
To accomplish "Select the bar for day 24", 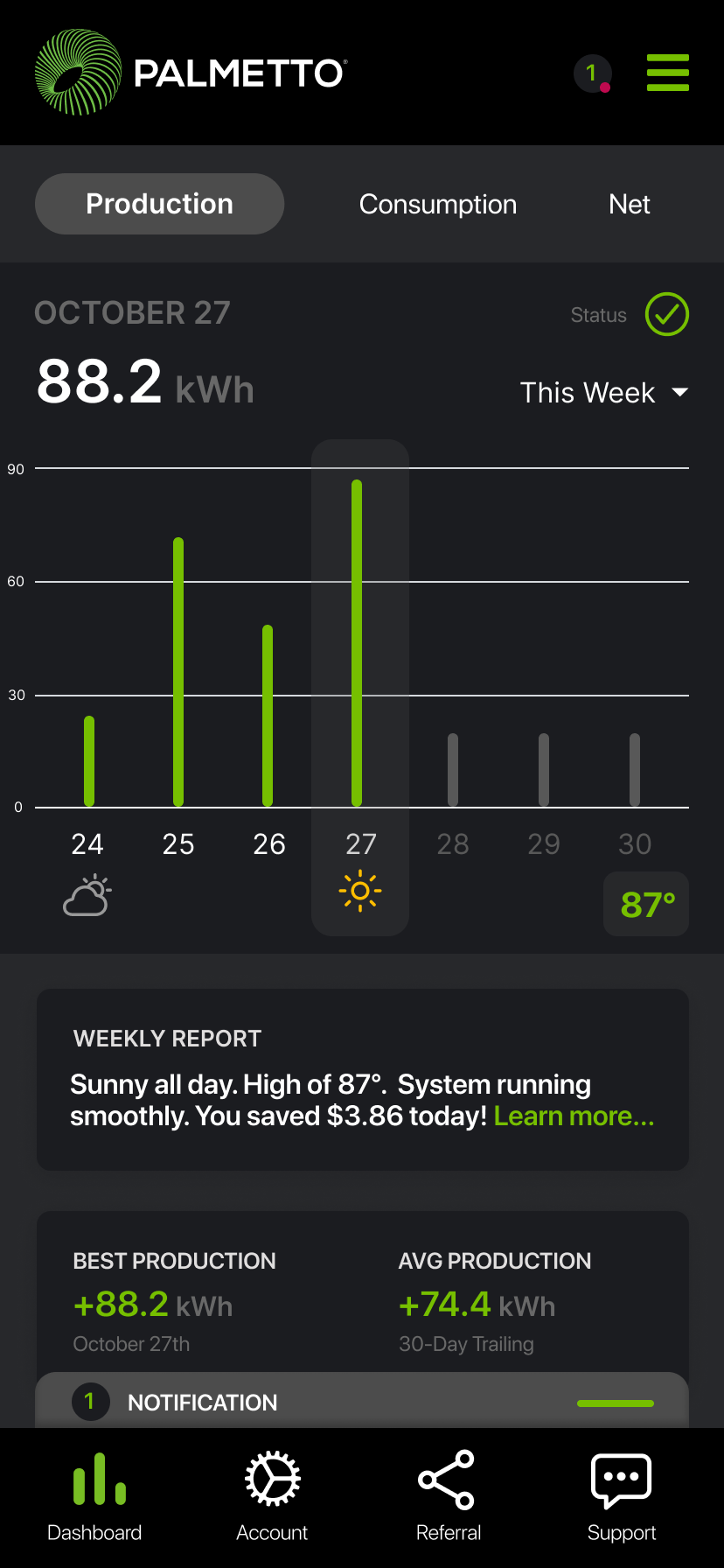I will tap(89, 760).
